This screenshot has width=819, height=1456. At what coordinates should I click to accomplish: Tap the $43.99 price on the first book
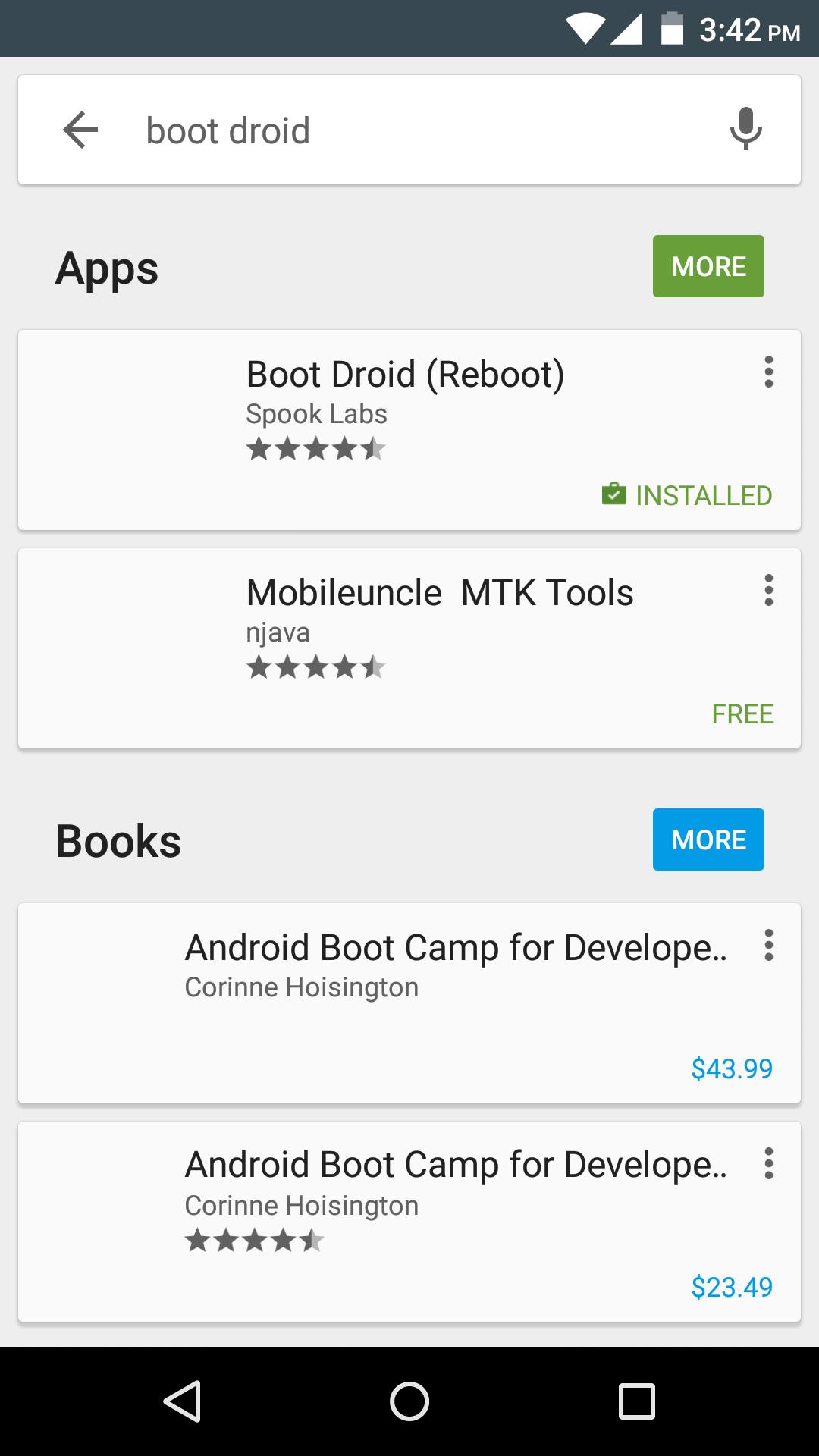tap(730, 1069)
